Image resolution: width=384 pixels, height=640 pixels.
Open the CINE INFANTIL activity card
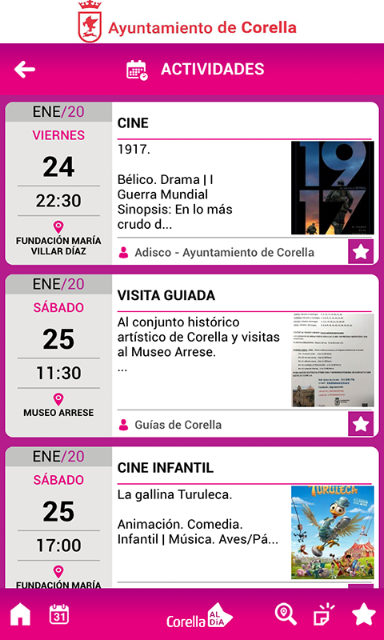(x=192, y=517)
